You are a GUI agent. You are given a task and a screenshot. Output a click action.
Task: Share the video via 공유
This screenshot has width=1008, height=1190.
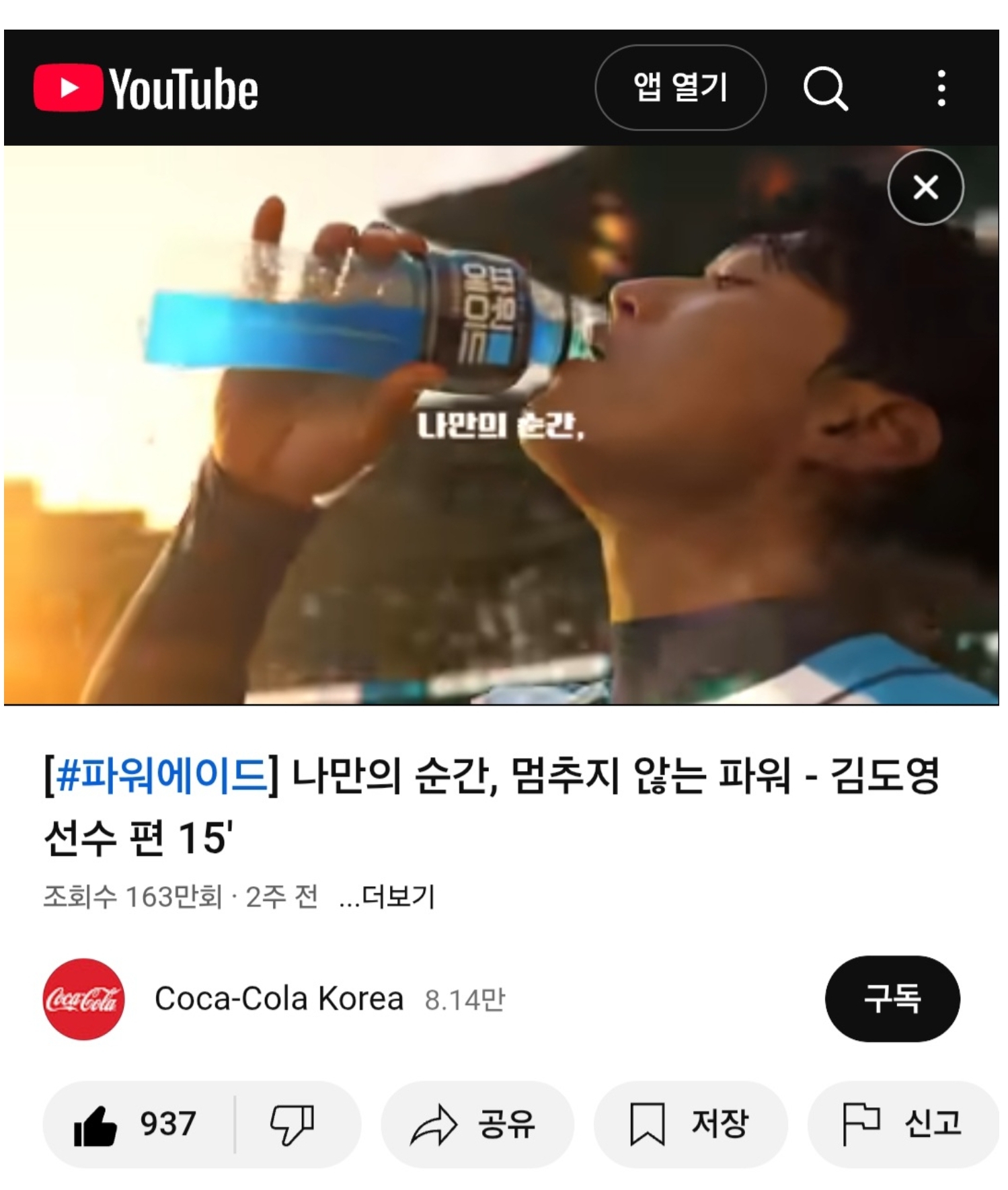pos(476,1124)
